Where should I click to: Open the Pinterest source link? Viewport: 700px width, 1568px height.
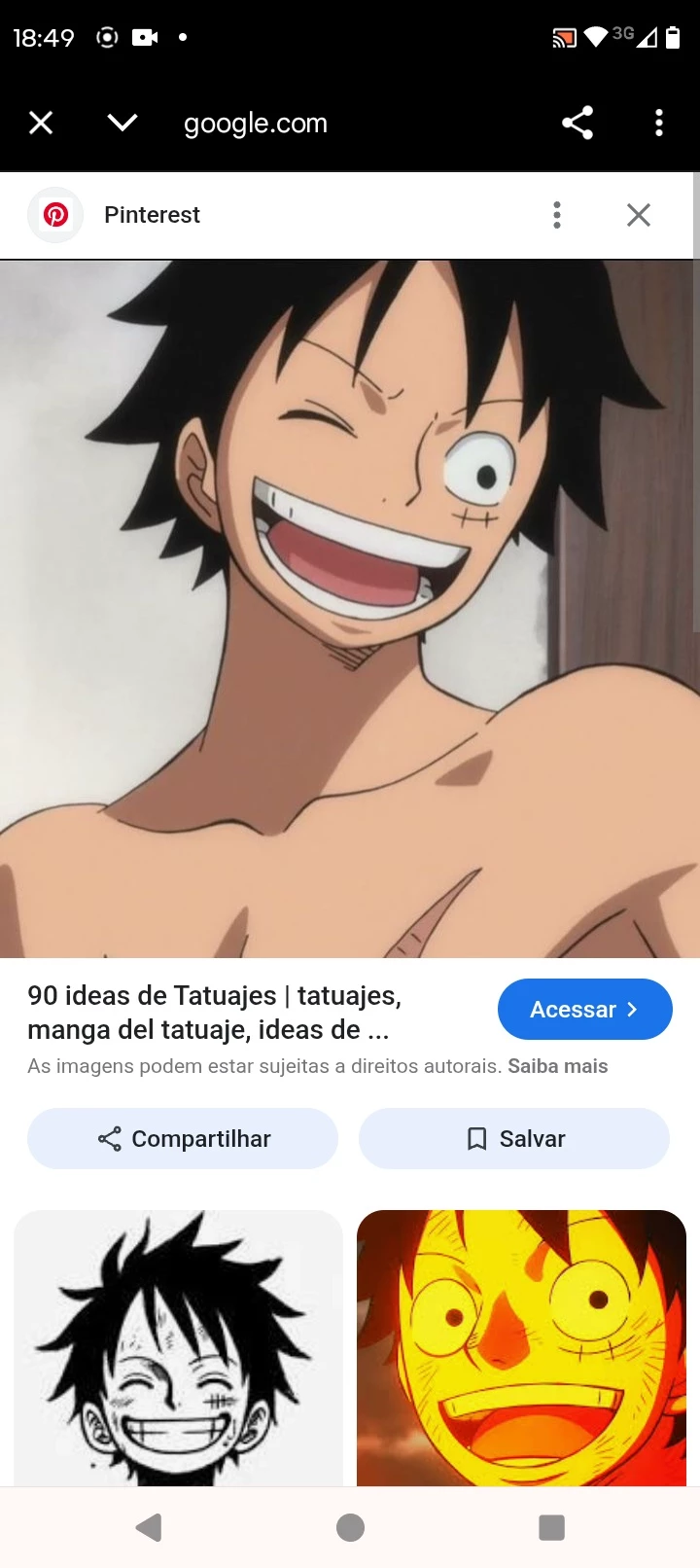152,215
